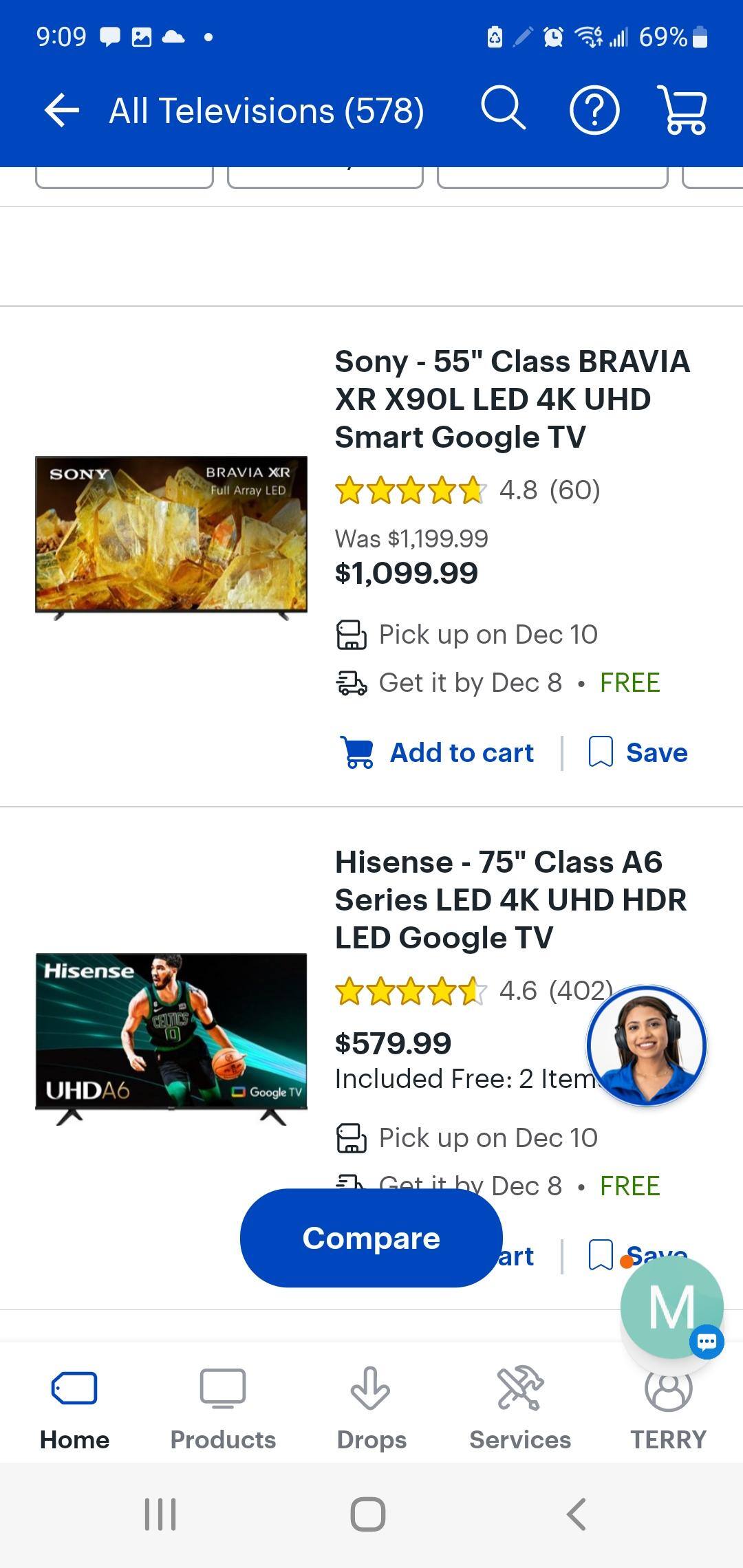
Task: Open the system recent apps view
Action: point(160,1514)
